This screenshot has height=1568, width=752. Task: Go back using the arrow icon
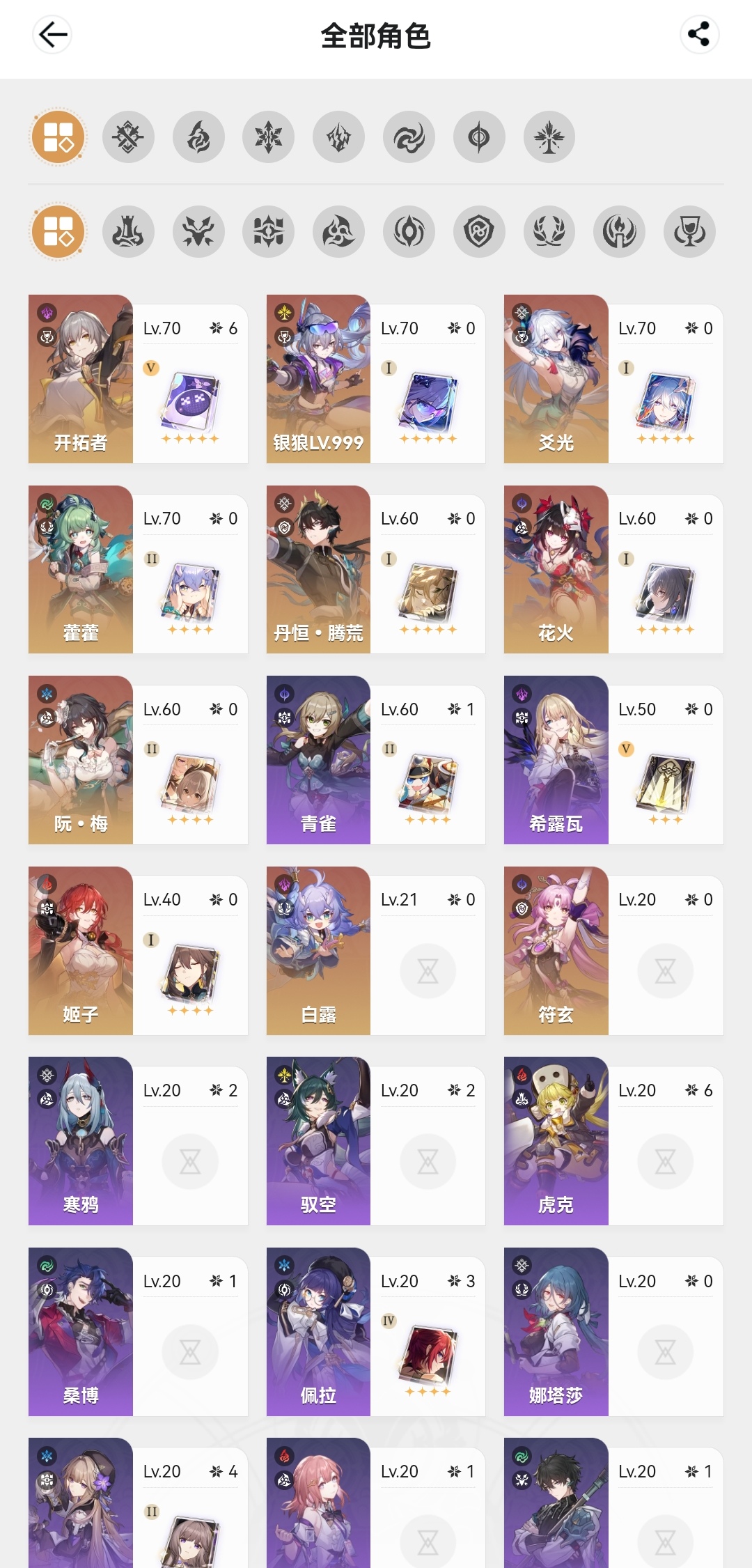(x=52, y=35)
